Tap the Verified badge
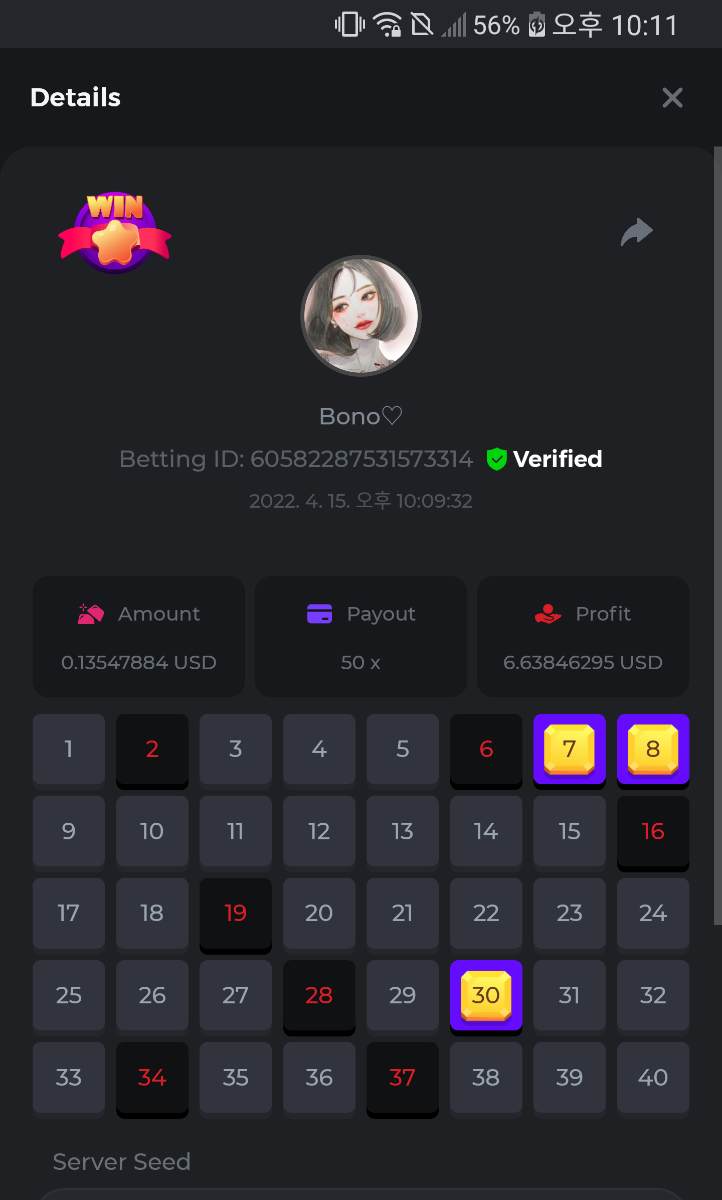This screenshot has height=1200, width=722. click(x=544, y=459)
